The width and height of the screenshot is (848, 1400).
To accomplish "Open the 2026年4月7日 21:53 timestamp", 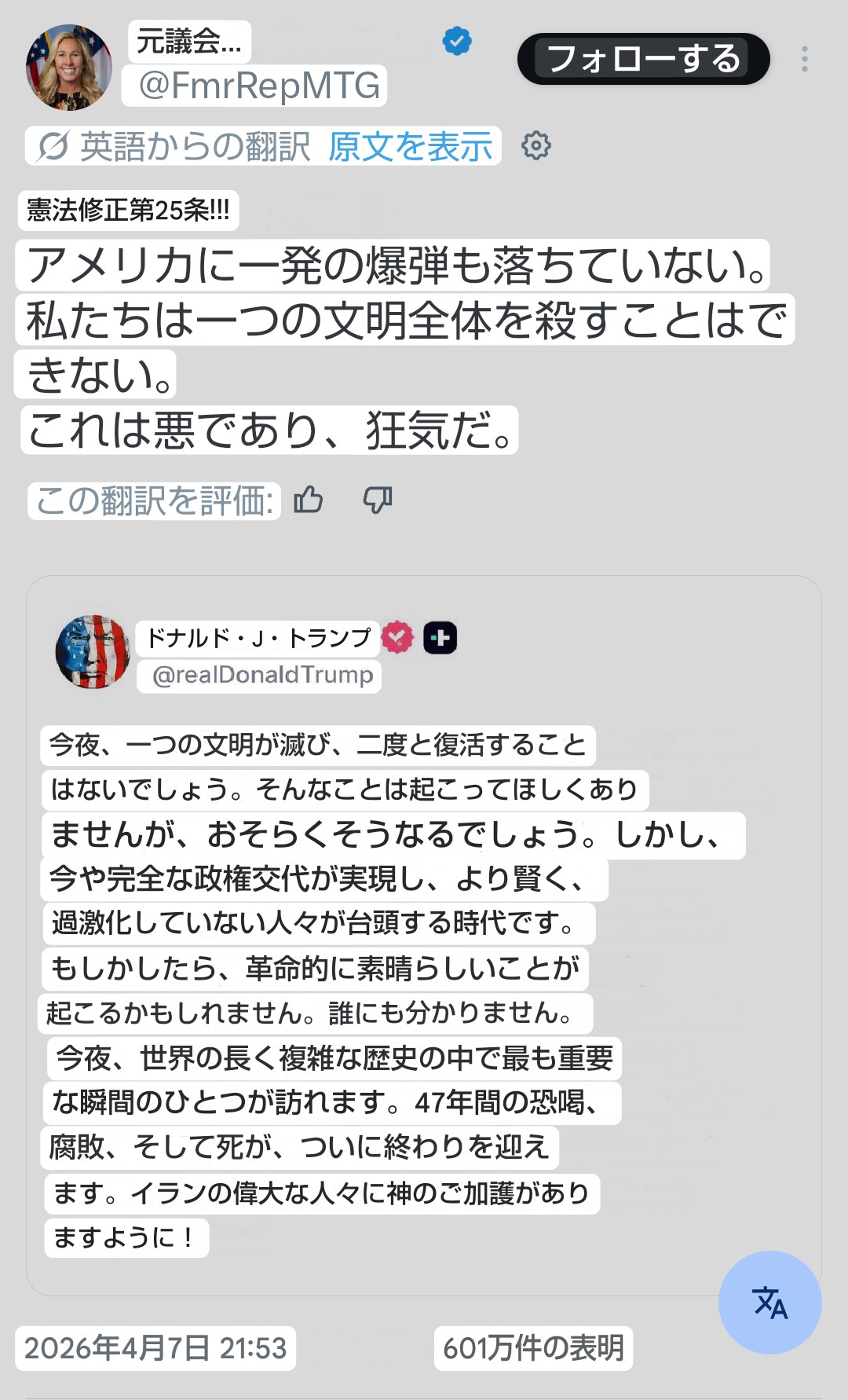I will 155,1348.
